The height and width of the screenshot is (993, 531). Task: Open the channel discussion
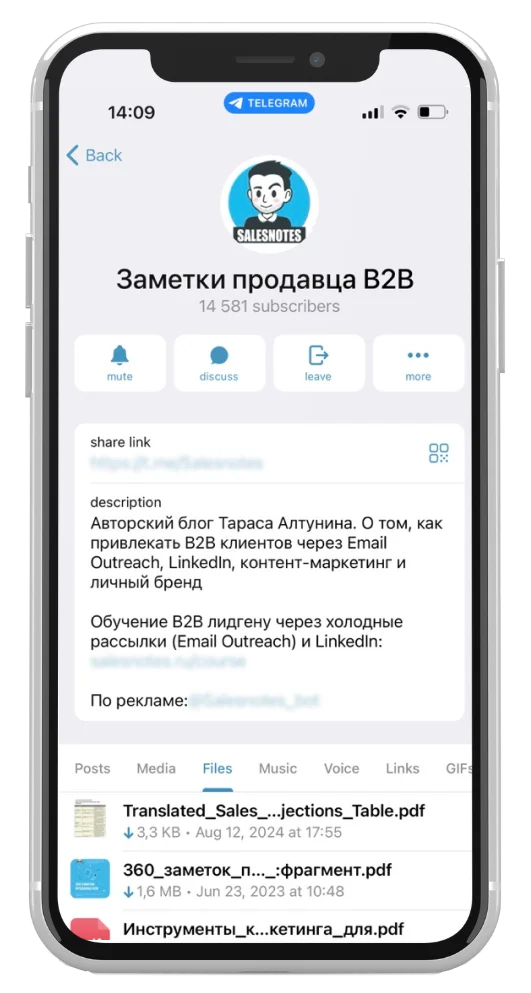(x=219, y=363)
